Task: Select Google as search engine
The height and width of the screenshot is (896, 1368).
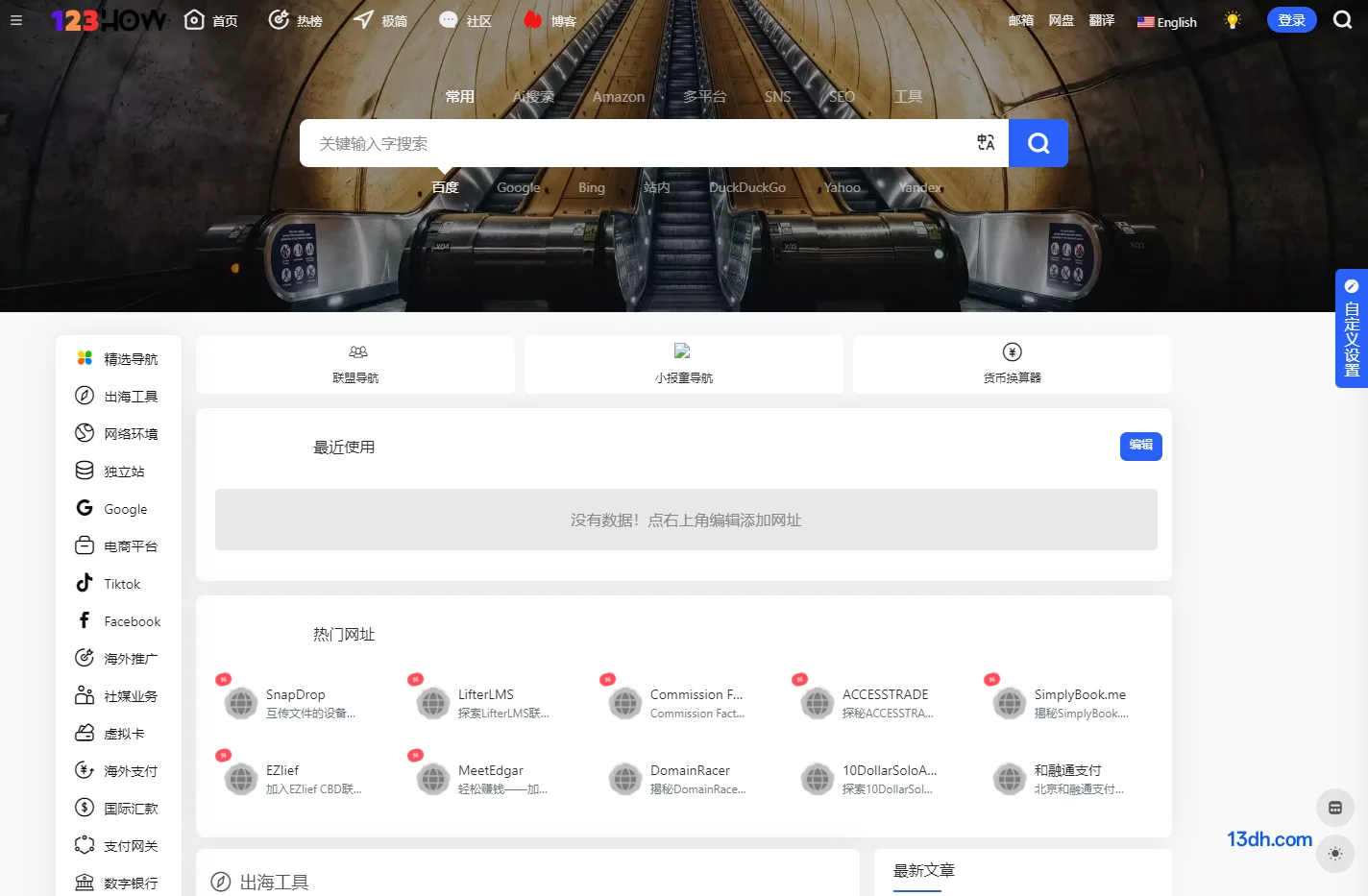Action: point(518,188)
